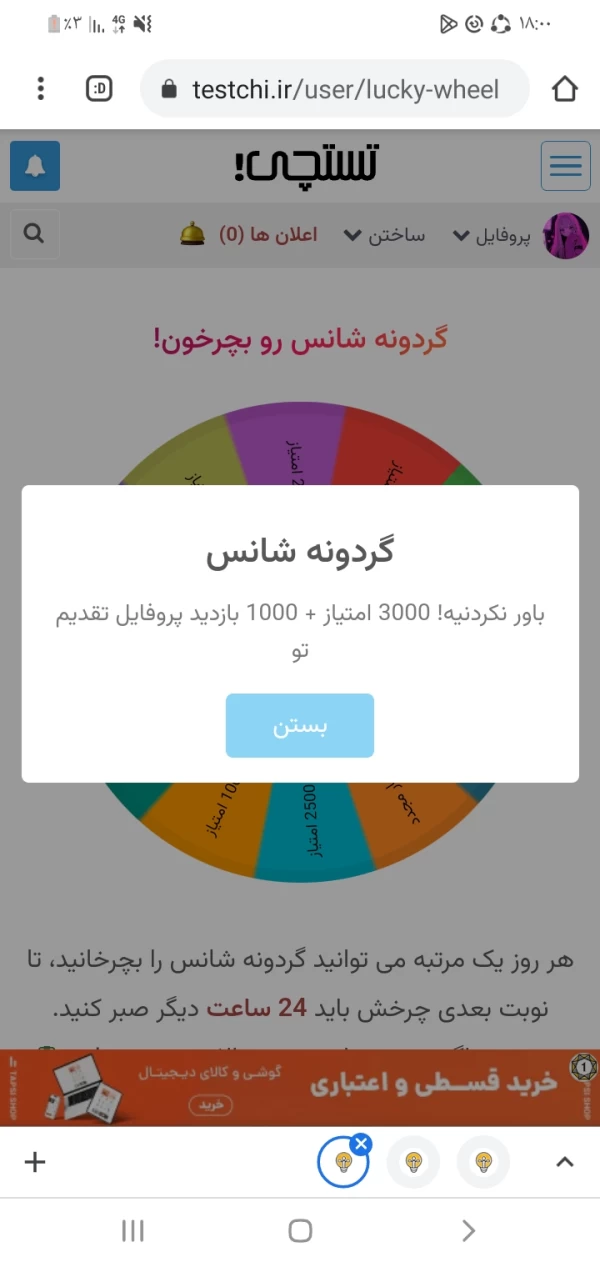
Task: Open the browser tab switcher
Action: [x=99, y=89]
